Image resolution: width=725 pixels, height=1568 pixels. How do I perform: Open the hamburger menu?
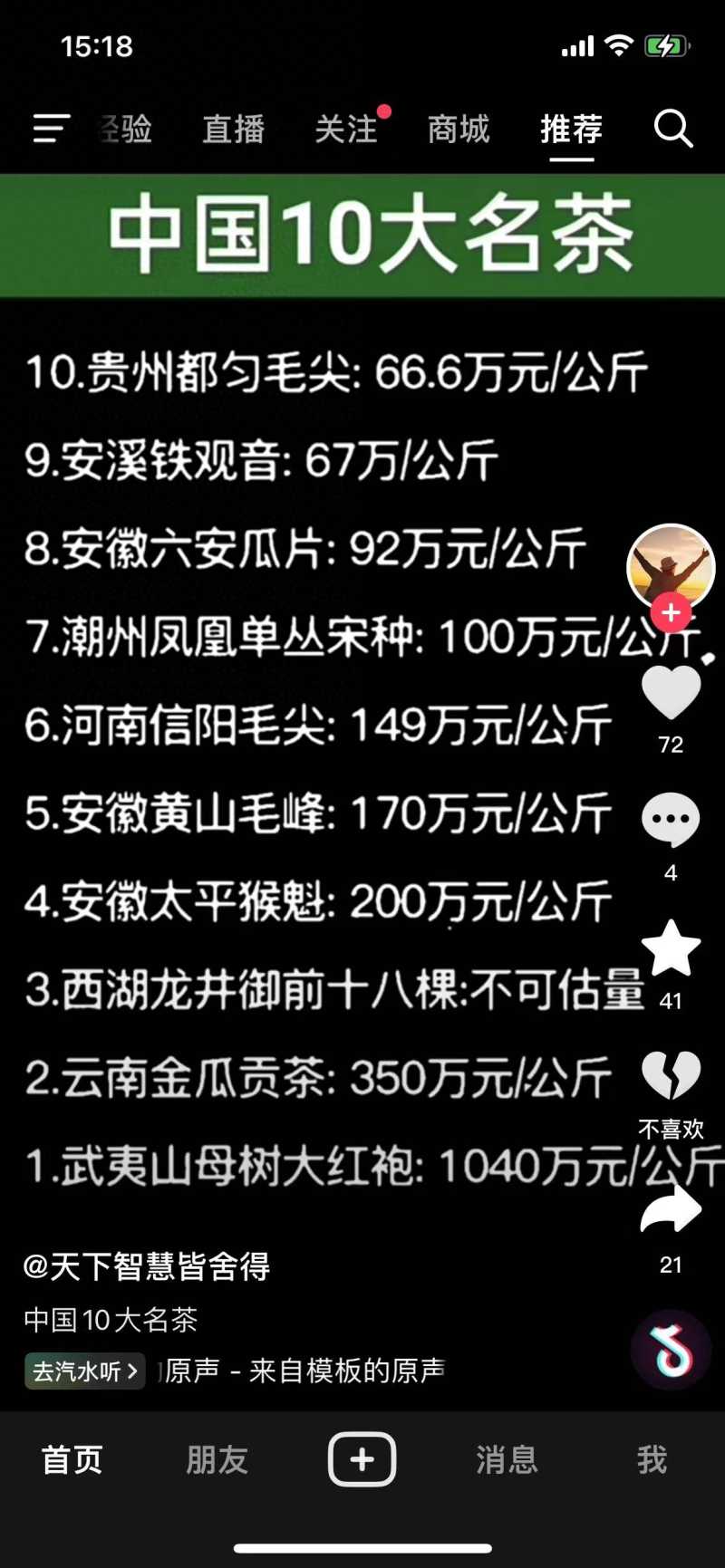51,129
